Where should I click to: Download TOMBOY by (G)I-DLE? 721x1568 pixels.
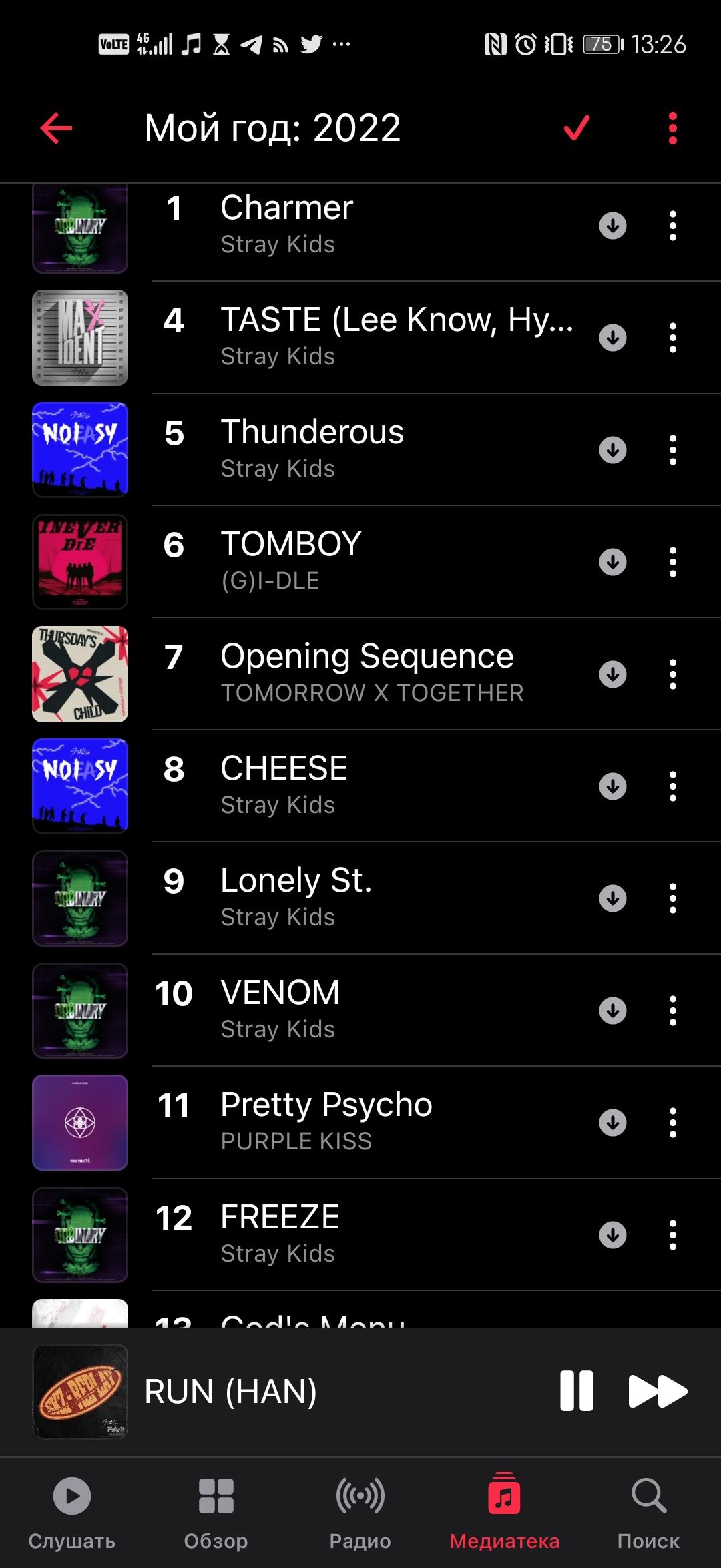pyautogui.click(x=612, y=562)
